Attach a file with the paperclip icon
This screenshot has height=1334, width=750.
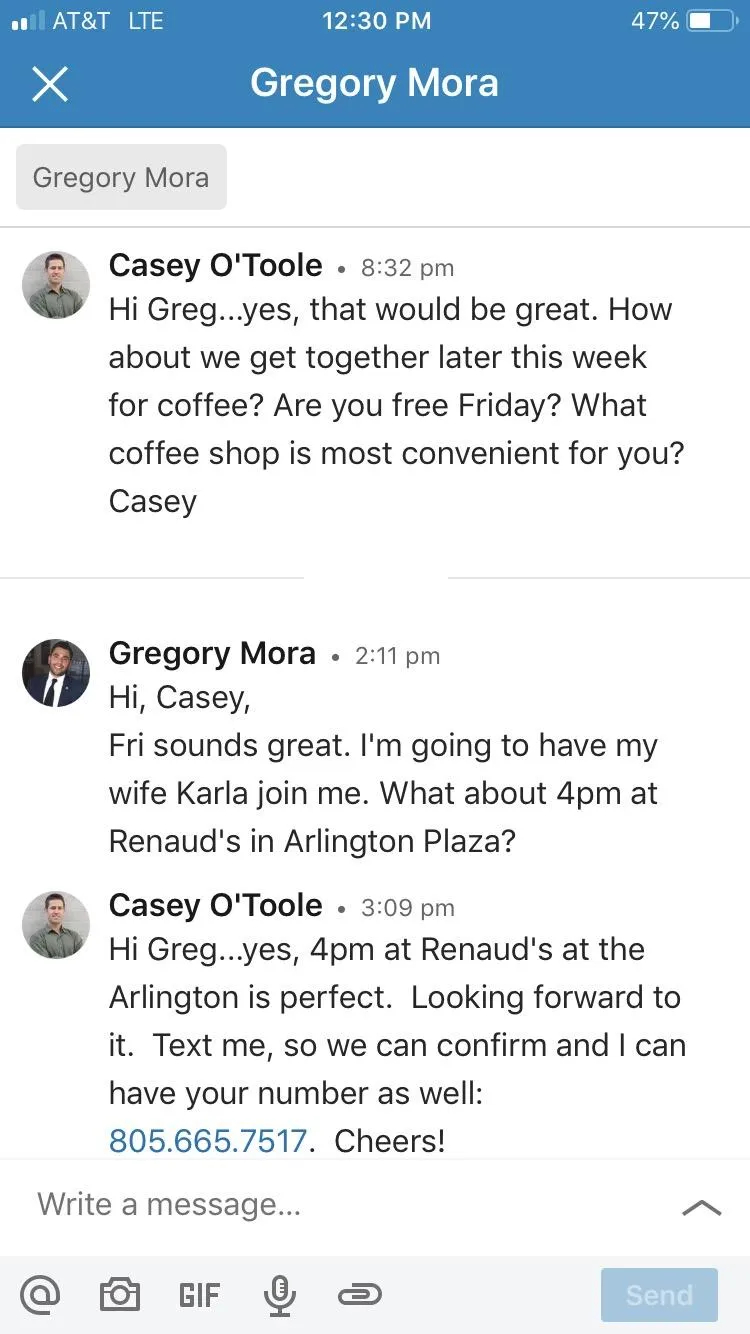tap(360, 1295)
